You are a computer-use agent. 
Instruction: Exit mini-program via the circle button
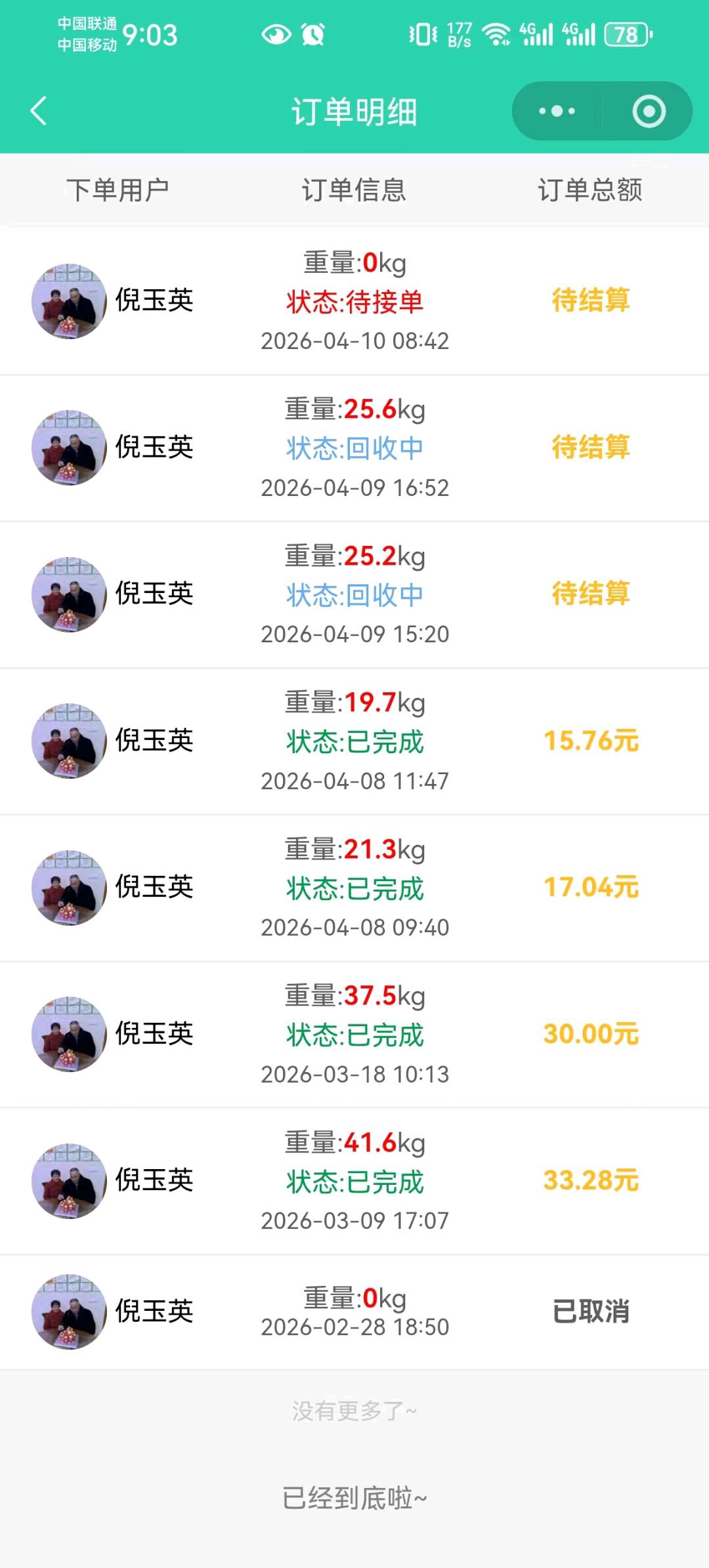(649, 111)
